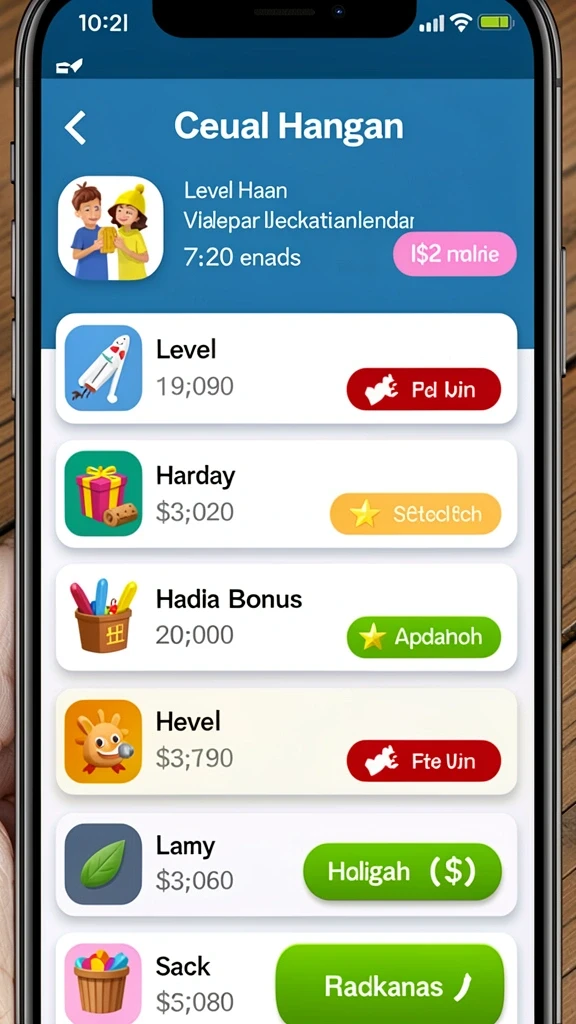Tap the pink I$2 nalrie button
576x1024 pixels.
(x=455, y=253)
